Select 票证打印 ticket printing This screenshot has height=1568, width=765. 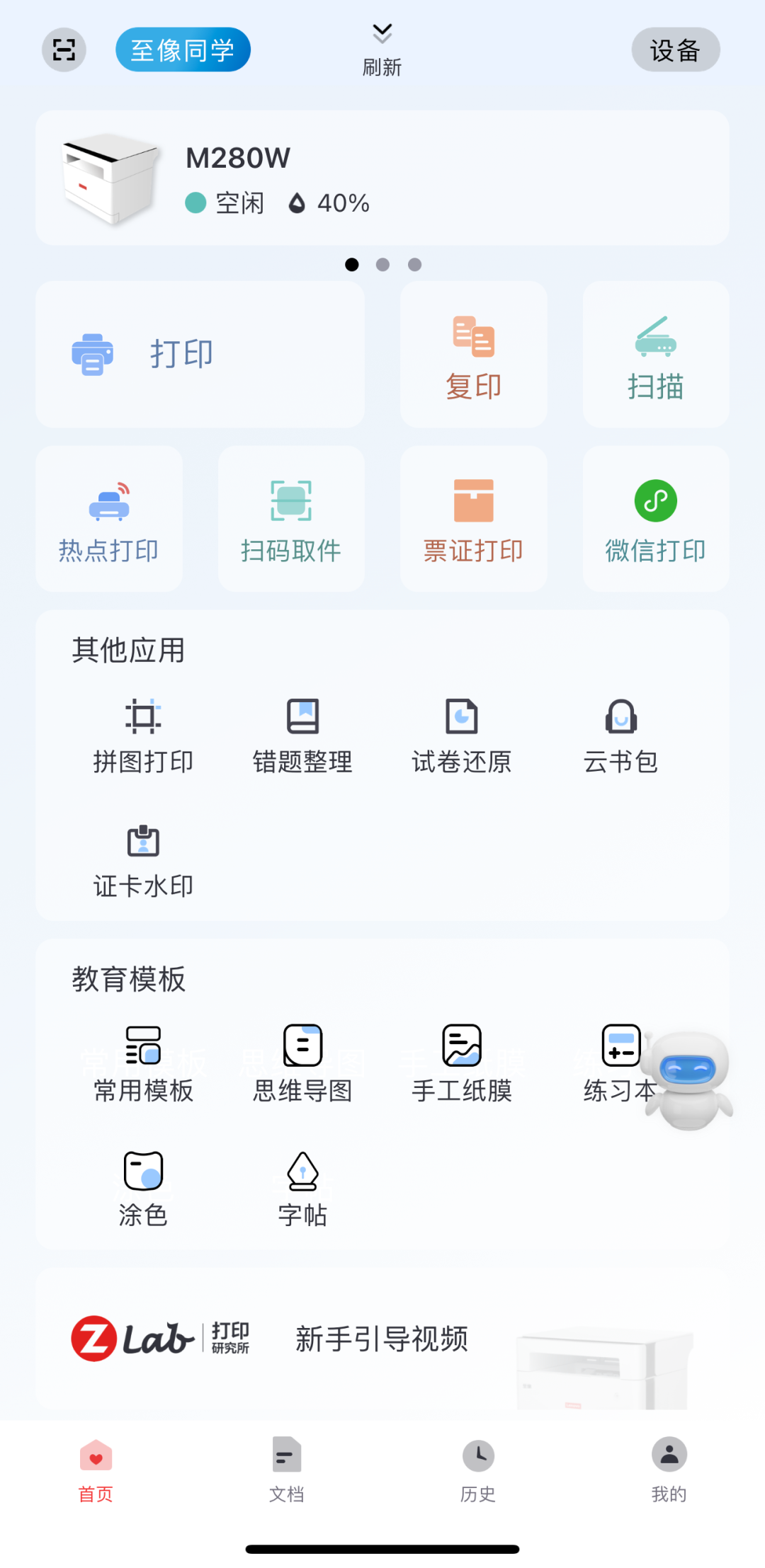(472, 518)
